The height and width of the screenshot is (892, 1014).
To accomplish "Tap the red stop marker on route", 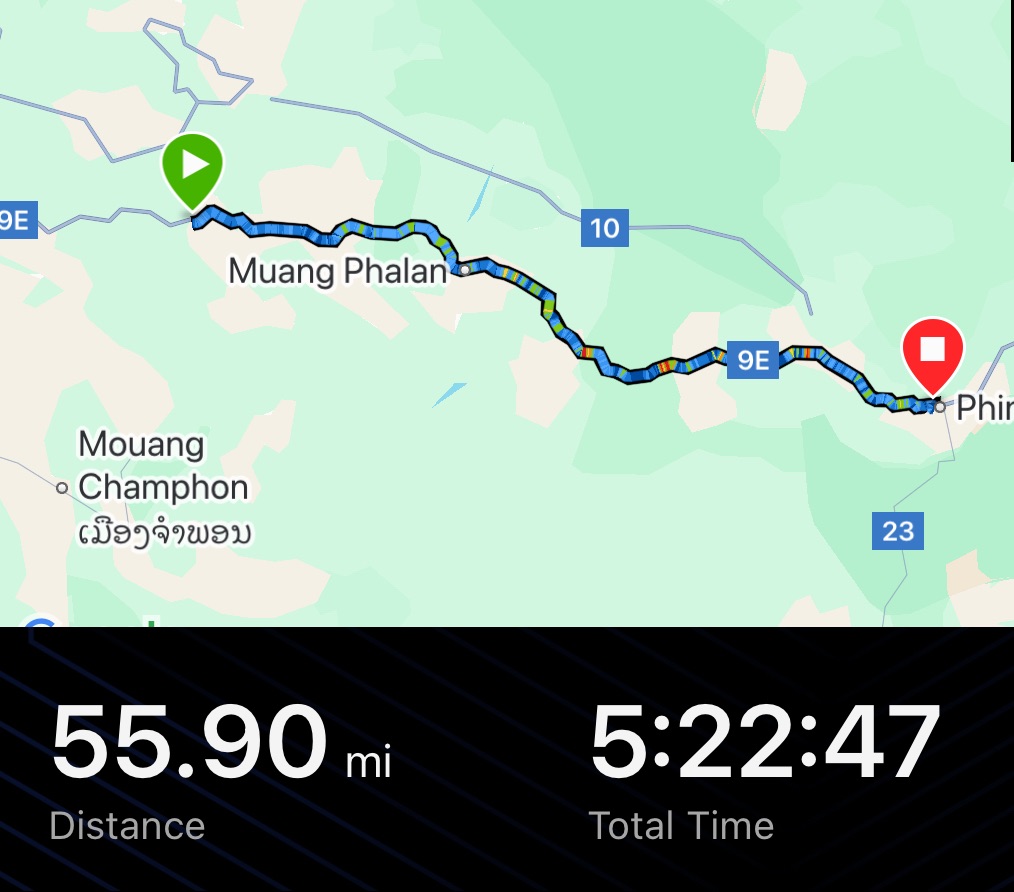I will [x=932, y=351].
